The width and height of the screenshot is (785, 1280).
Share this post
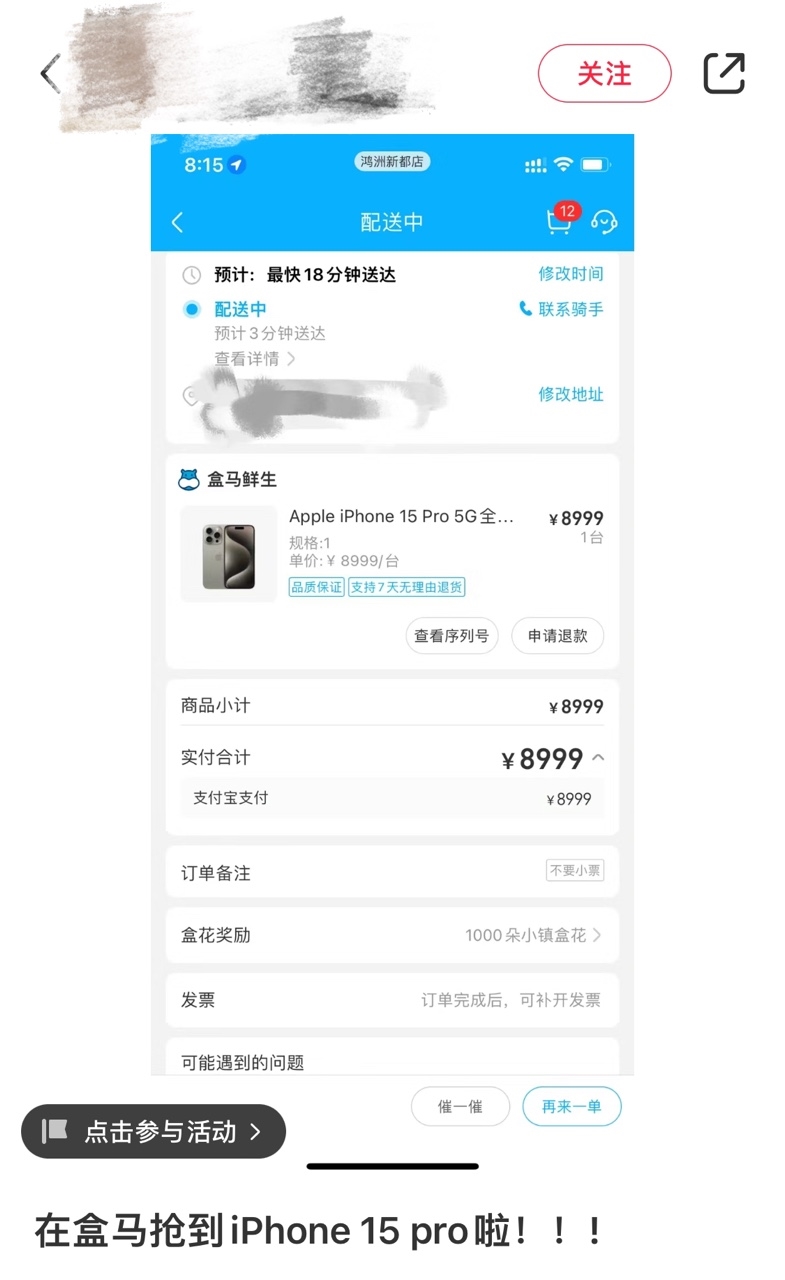[x=724, y=74]
